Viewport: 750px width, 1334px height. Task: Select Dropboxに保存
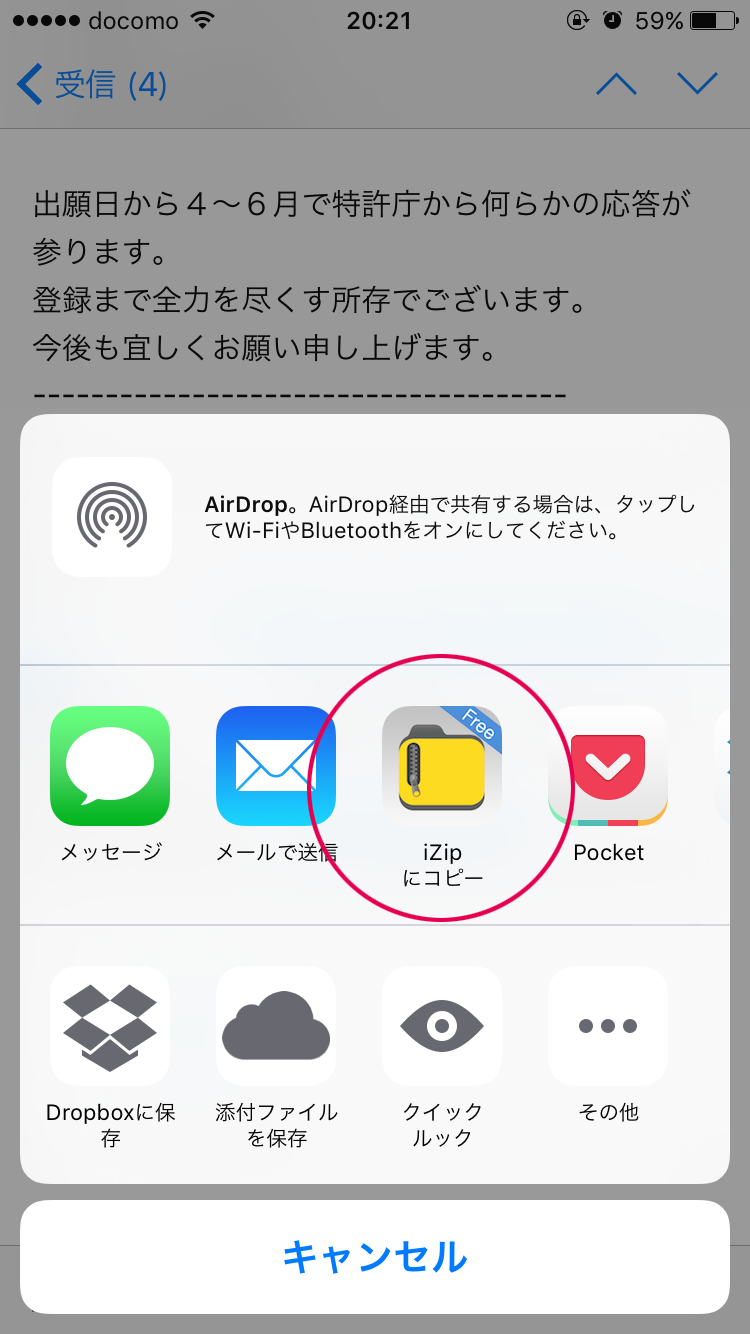tap(110, 1026)
